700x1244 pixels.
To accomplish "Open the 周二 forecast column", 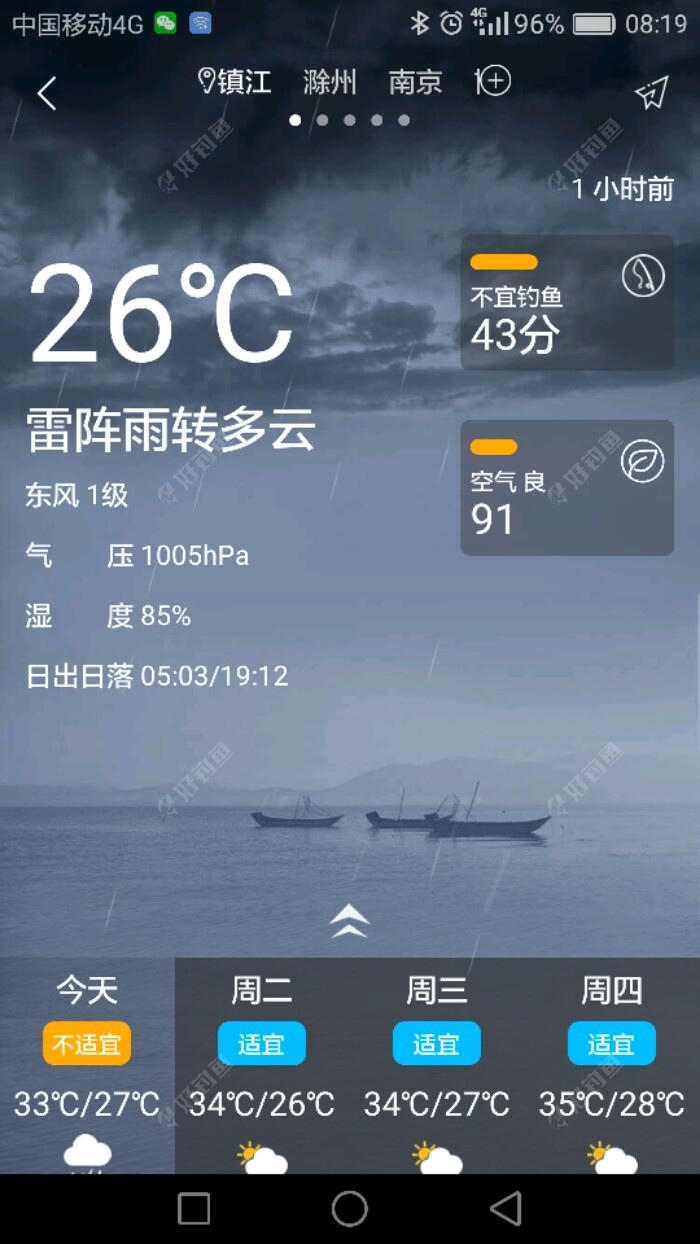I will tap(262, 1065).
